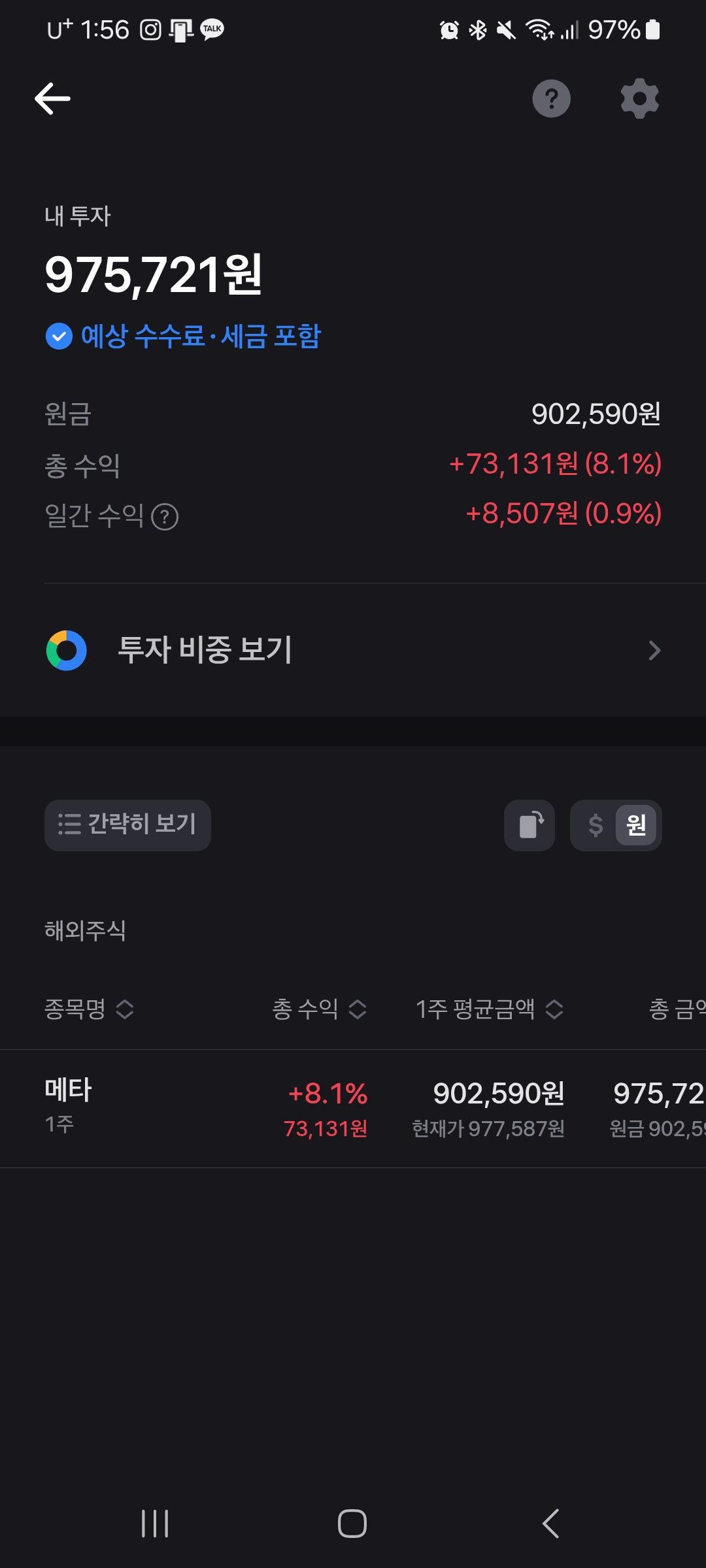Tap the card flip icon near currency toggle

(x=528, y=825)
